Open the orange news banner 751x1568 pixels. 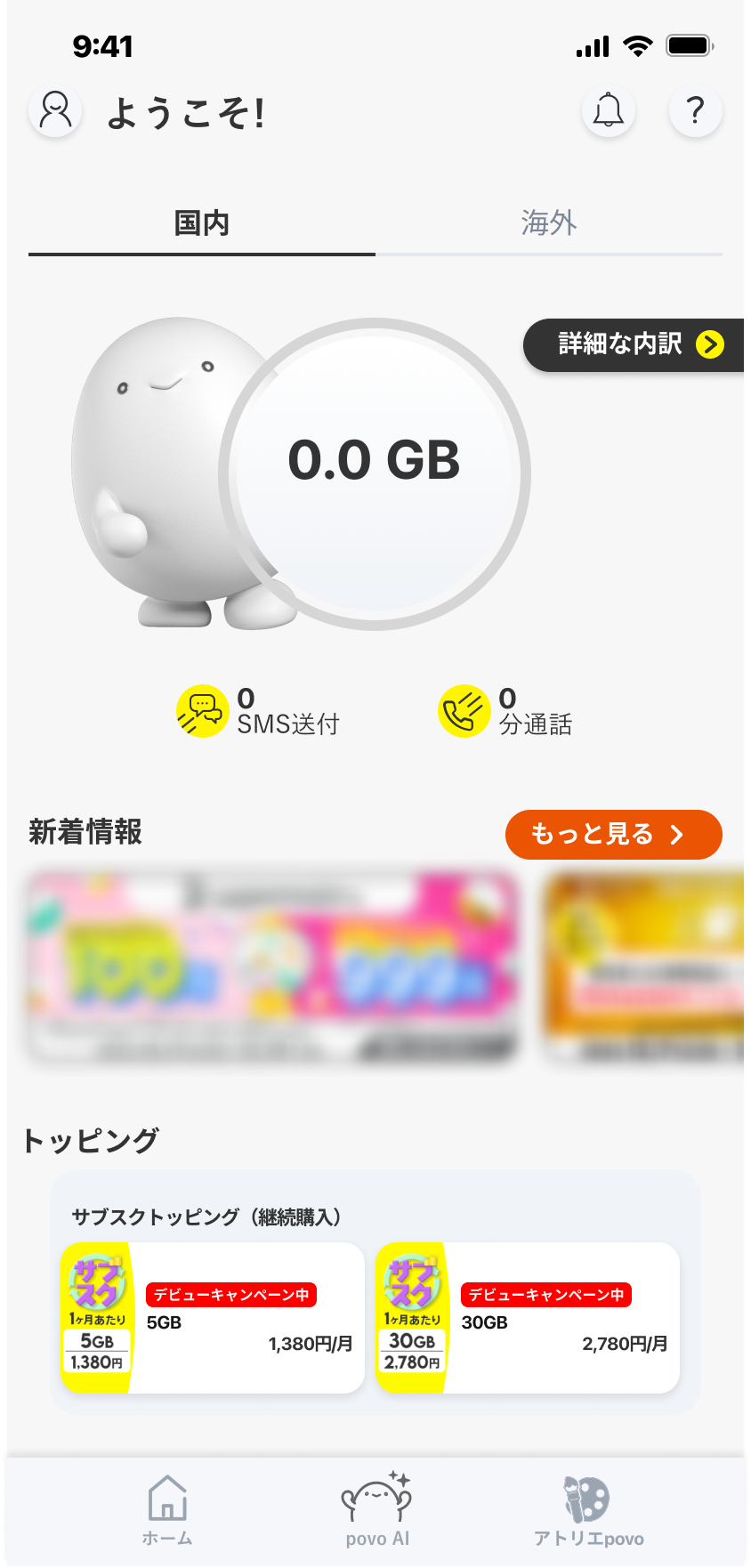644,966
